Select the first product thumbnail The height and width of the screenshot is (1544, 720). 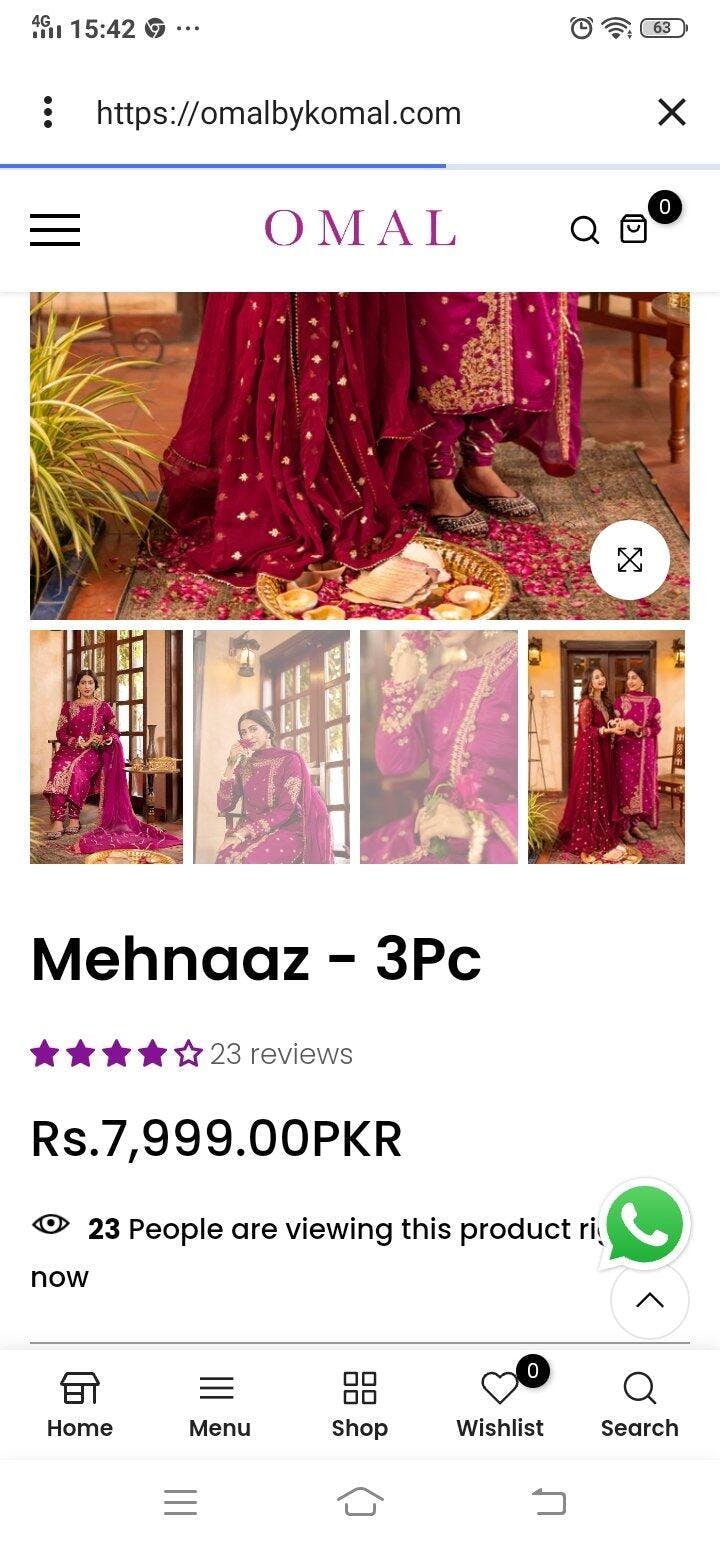(x=106, y=747)
